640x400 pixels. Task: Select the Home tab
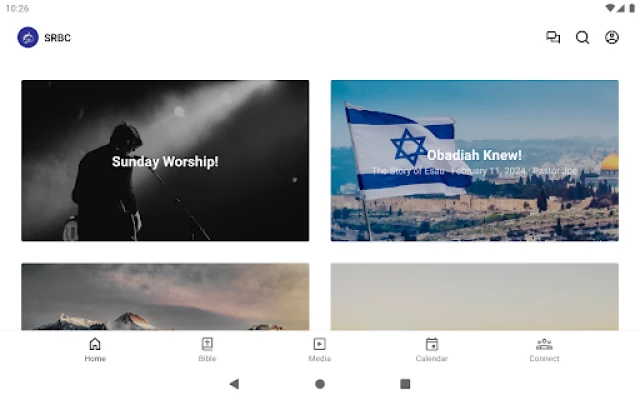click(95, 349)
